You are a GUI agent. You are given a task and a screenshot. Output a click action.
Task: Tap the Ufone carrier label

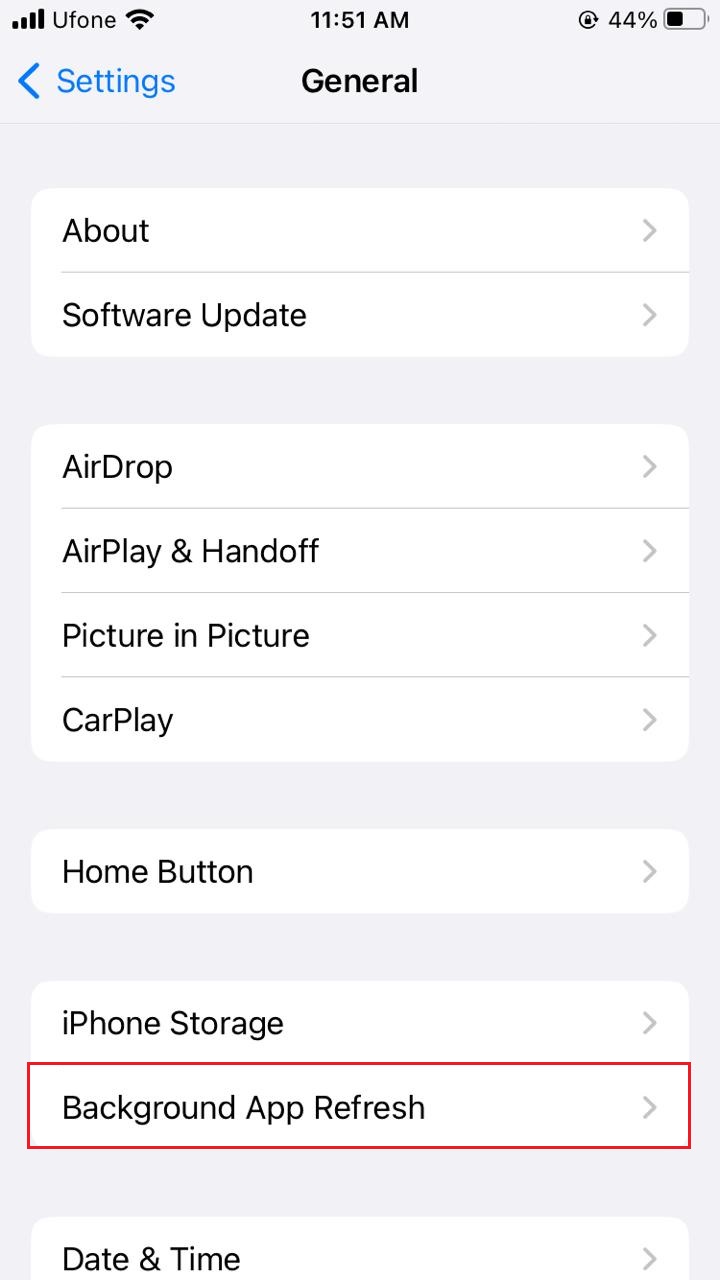[80, 18]
